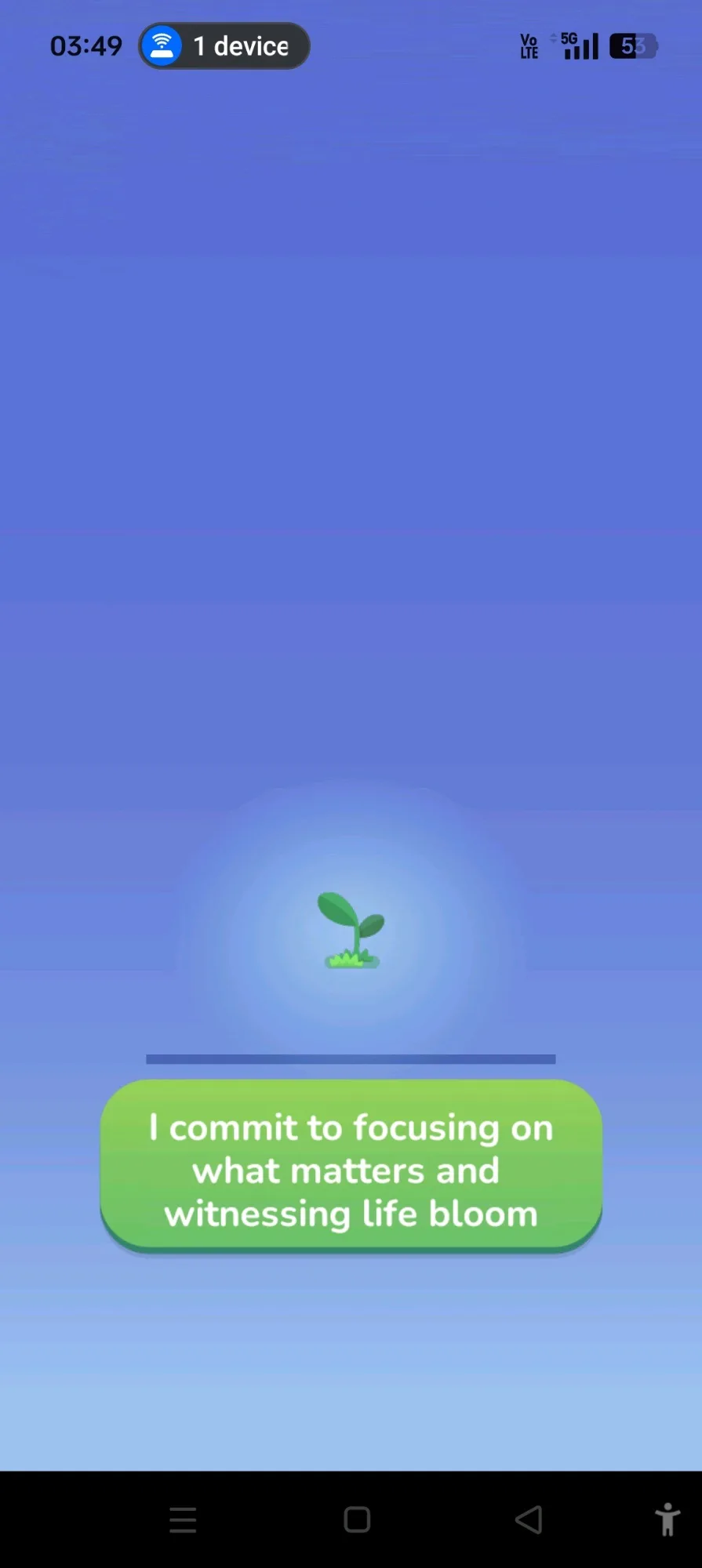Image resolution: width=702 pixels, height=1568 pixels.
Task: Tap the green commit to focusing button
Action: [x=351, y=1165]
